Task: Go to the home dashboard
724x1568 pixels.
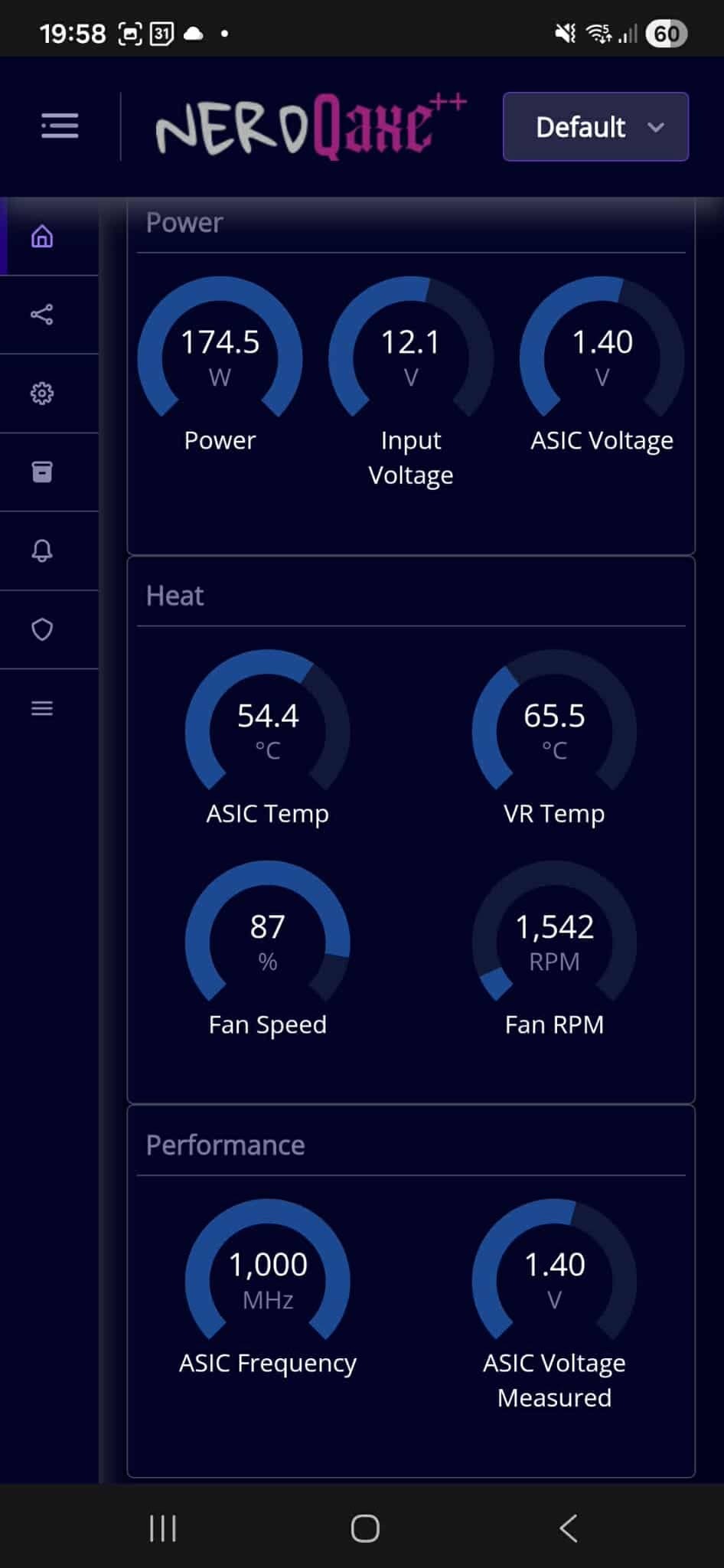Action: [42, 237]
